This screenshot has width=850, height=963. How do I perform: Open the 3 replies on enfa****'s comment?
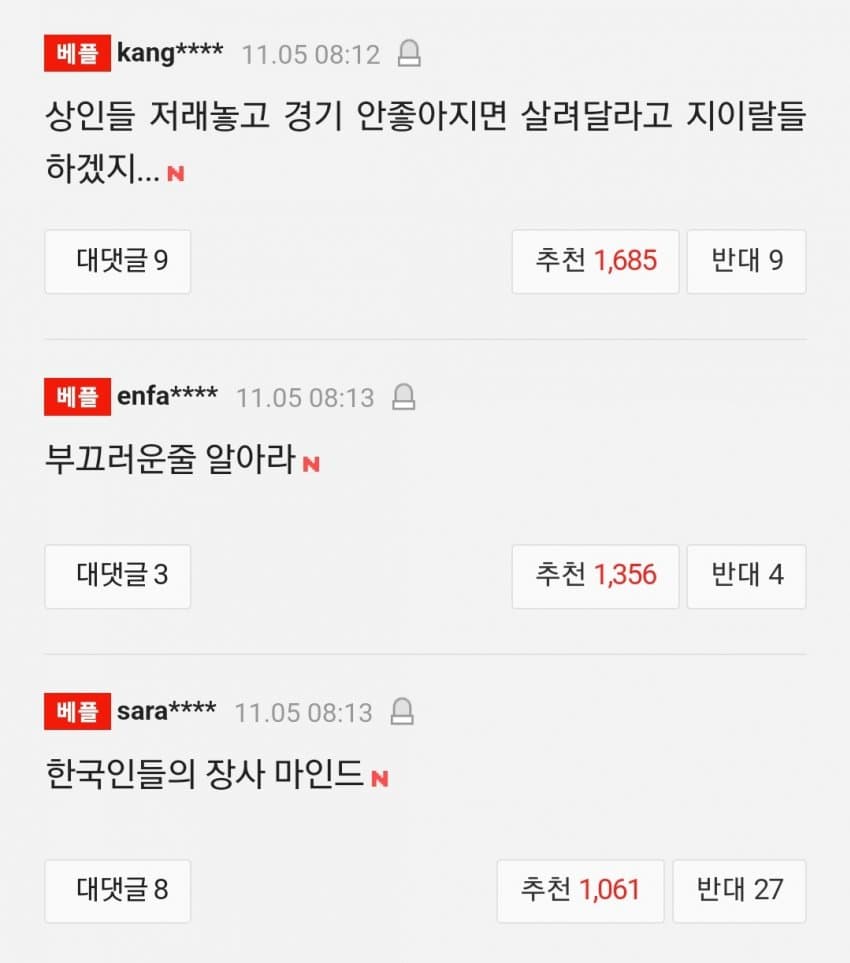tap(117, 576)
